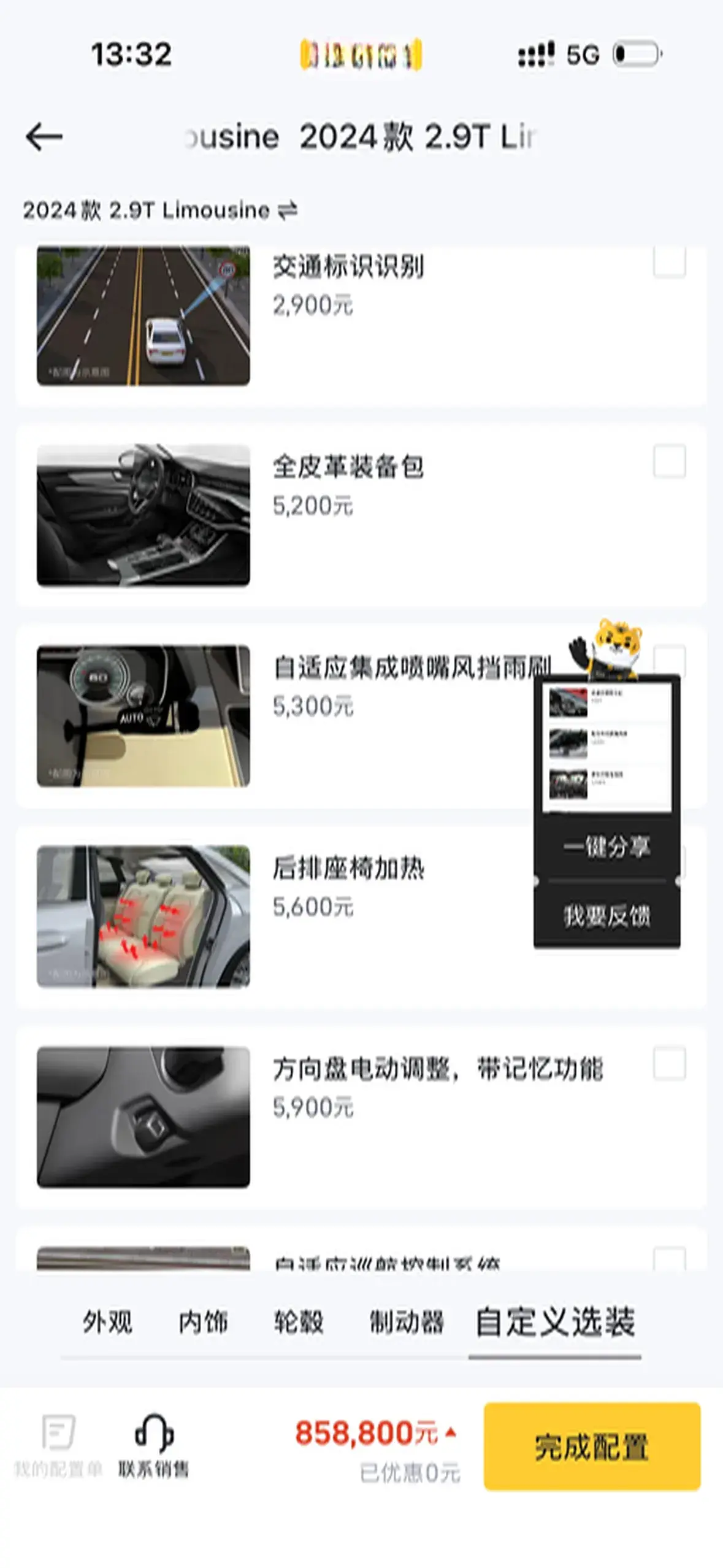Go to the 制动器 tab
The image size is (723, 1568).
[x=406, y=1322]
